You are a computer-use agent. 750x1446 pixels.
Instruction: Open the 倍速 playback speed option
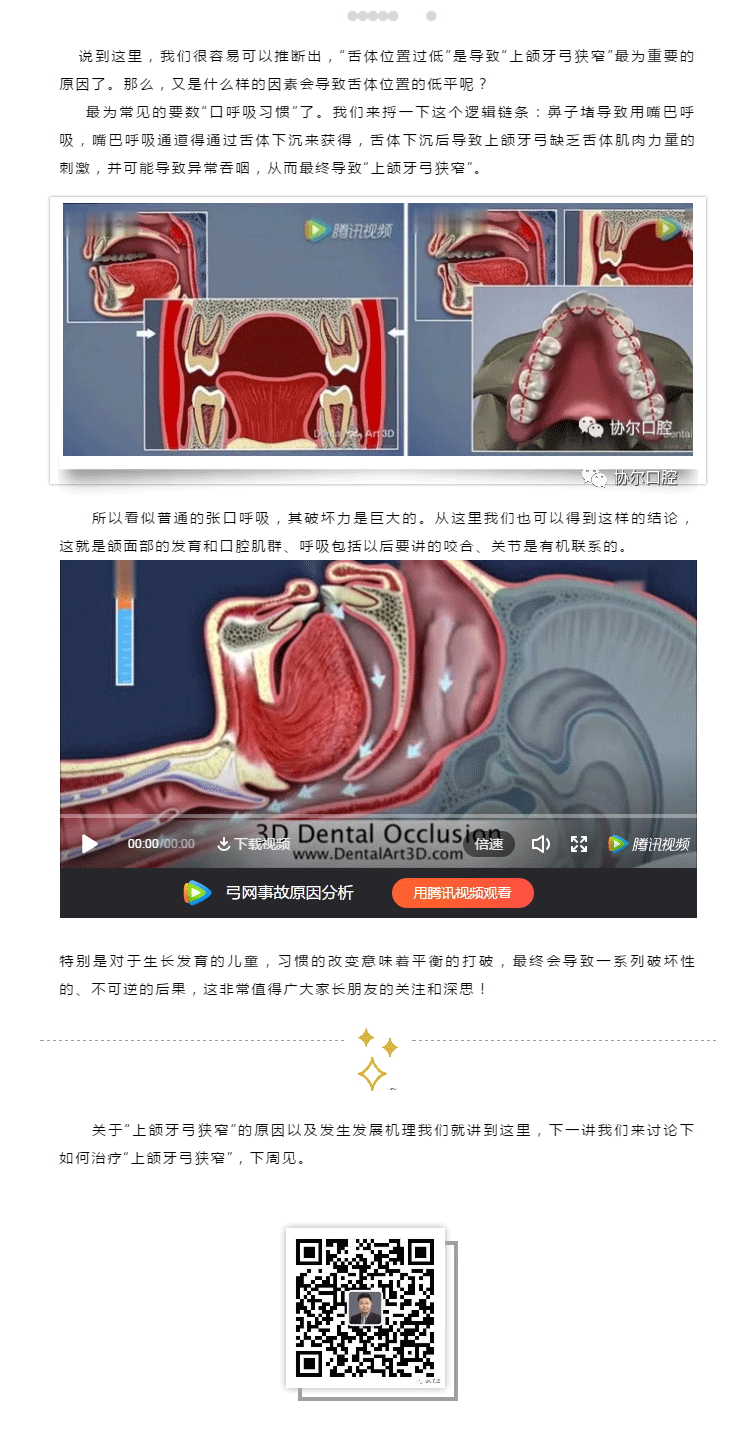[x=489, y=844]
